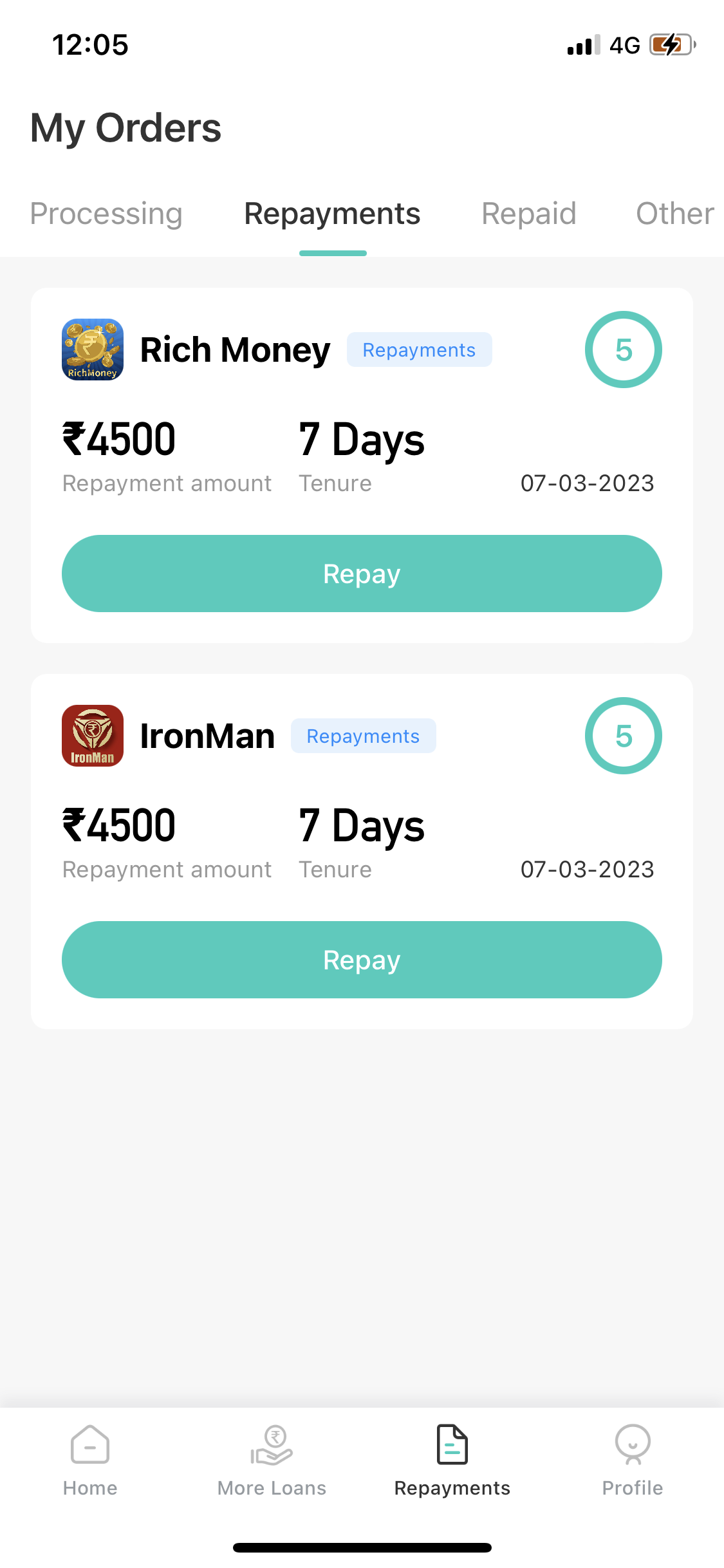Switch to the Other tab
Image resolution: width=724 pixels, height=1568 pixels.
tap(674, 214)
